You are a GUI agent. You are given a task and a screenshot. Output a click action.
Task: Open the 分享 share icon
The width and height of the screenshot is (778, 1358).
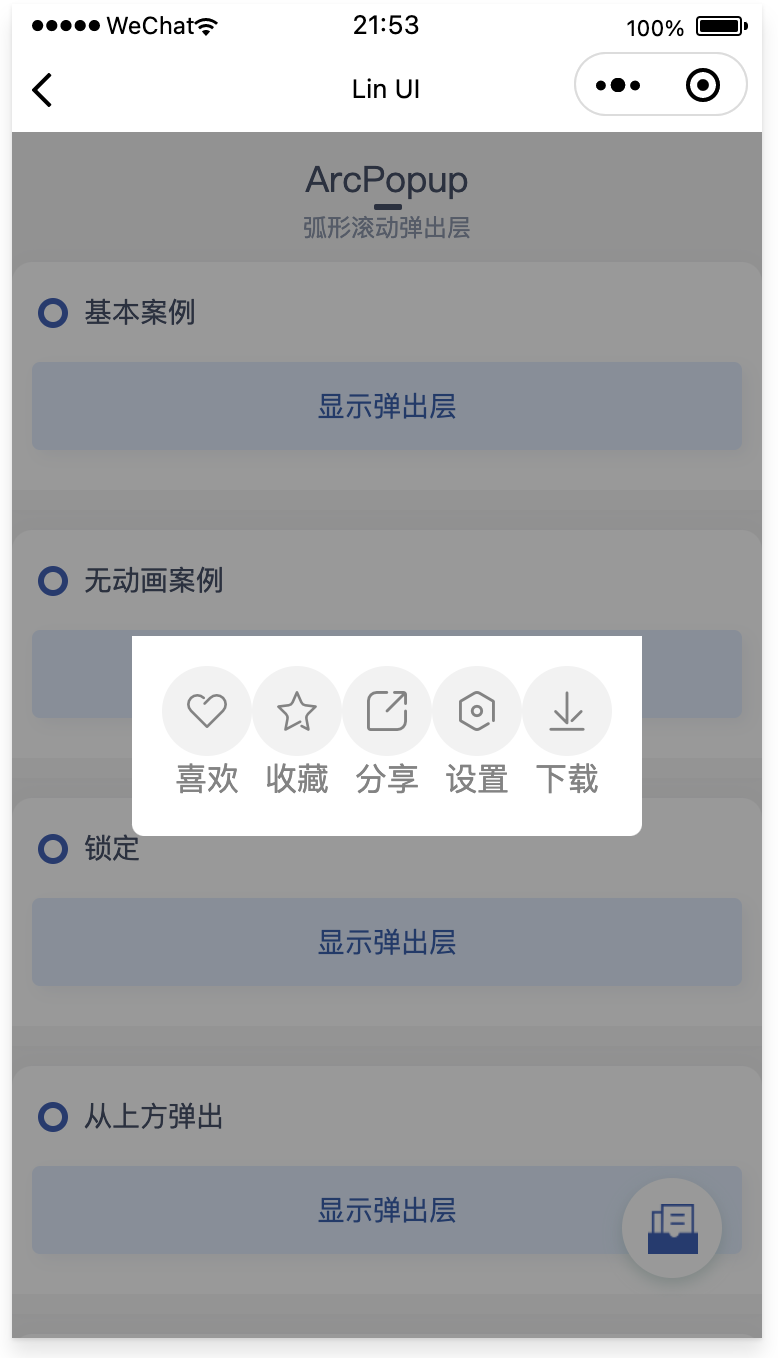[387, 711]
